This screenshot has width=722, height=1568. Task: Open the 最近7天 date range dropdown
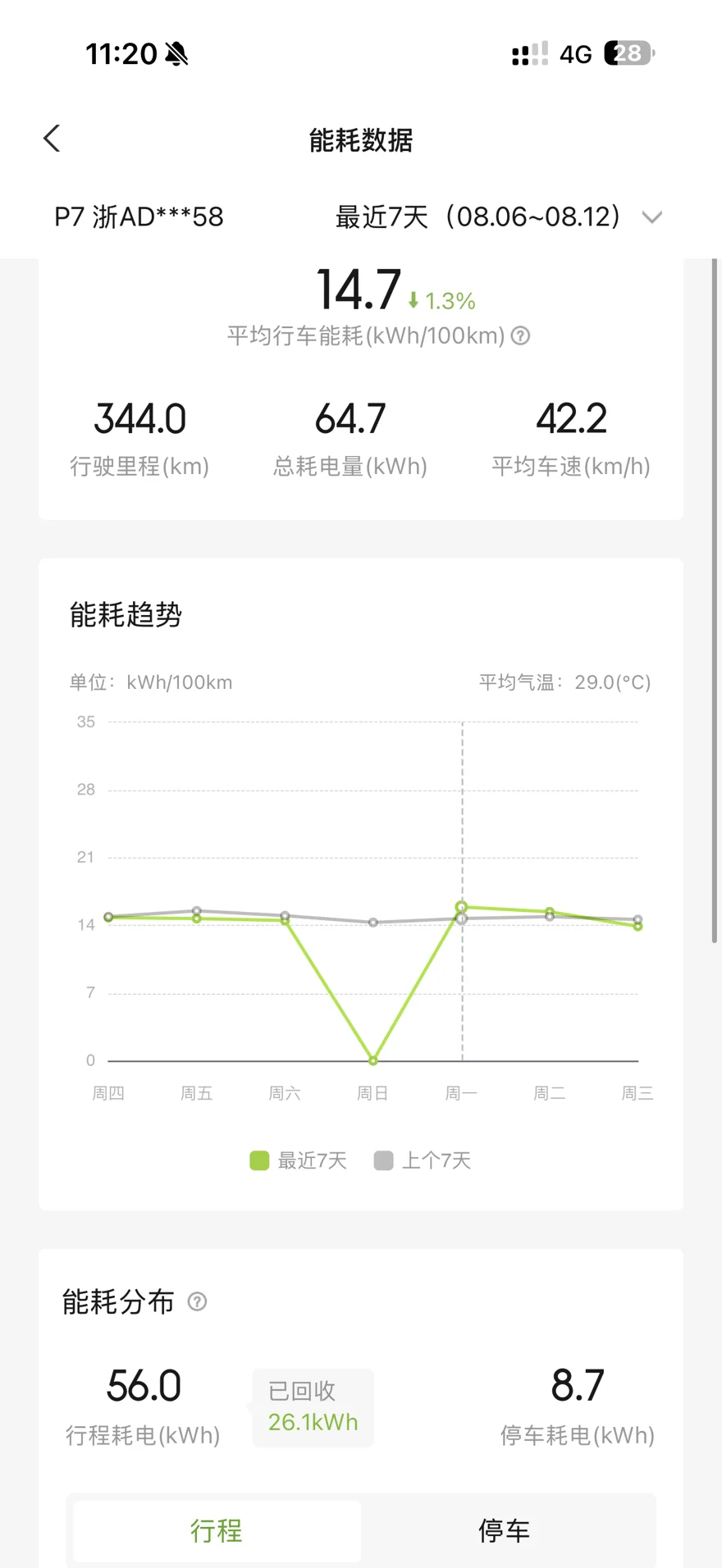coord(498,217)
